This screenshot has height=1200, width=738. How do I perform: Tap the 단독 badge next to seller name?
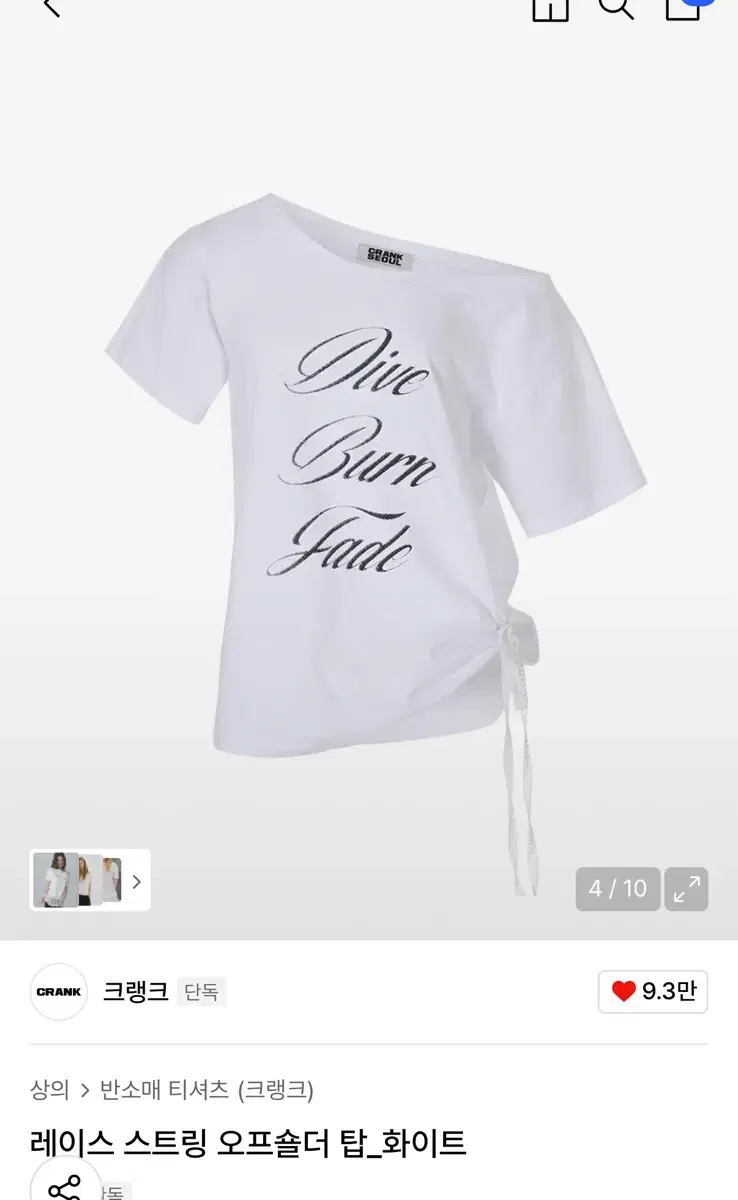tap(199, 990)
